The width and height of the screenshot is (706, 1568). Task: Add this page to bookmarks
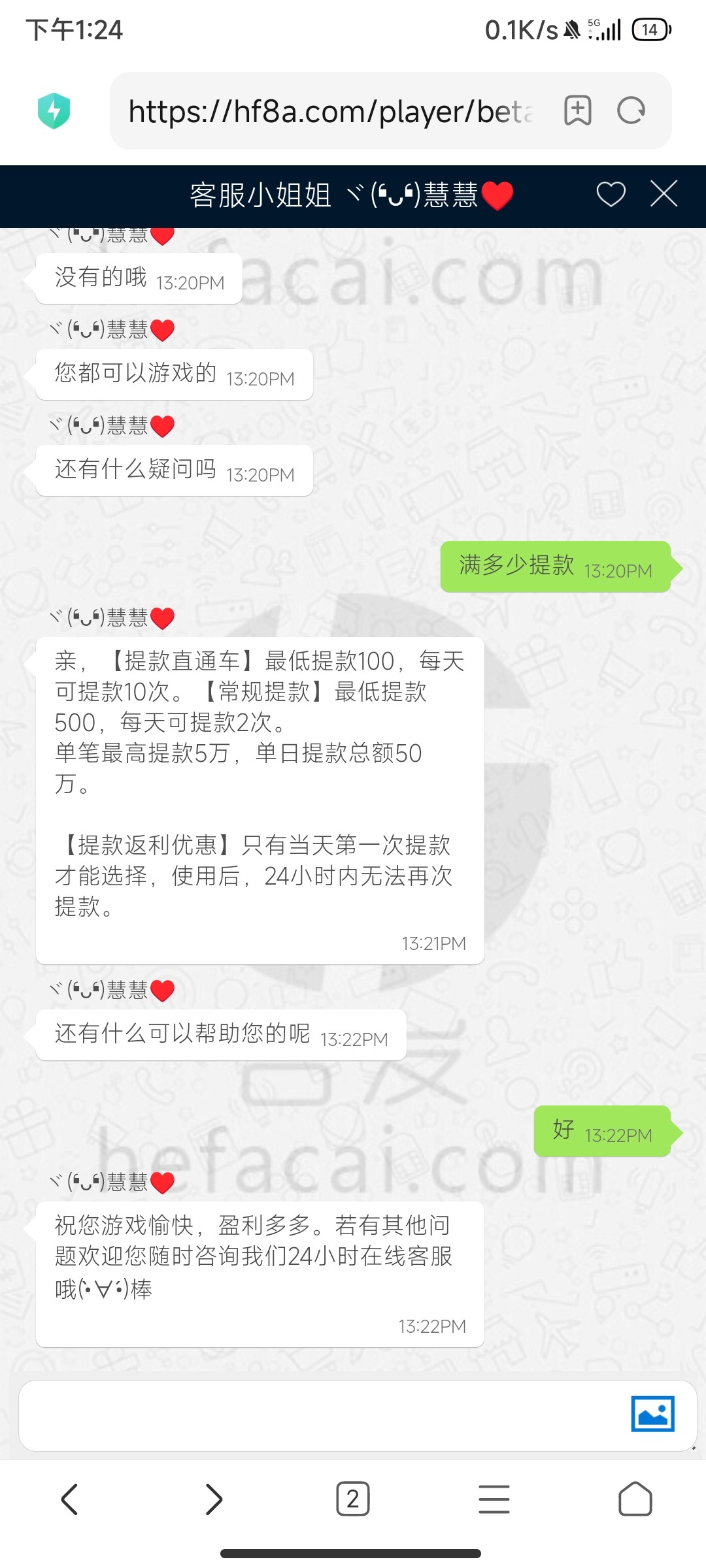[x=578, y=111]
